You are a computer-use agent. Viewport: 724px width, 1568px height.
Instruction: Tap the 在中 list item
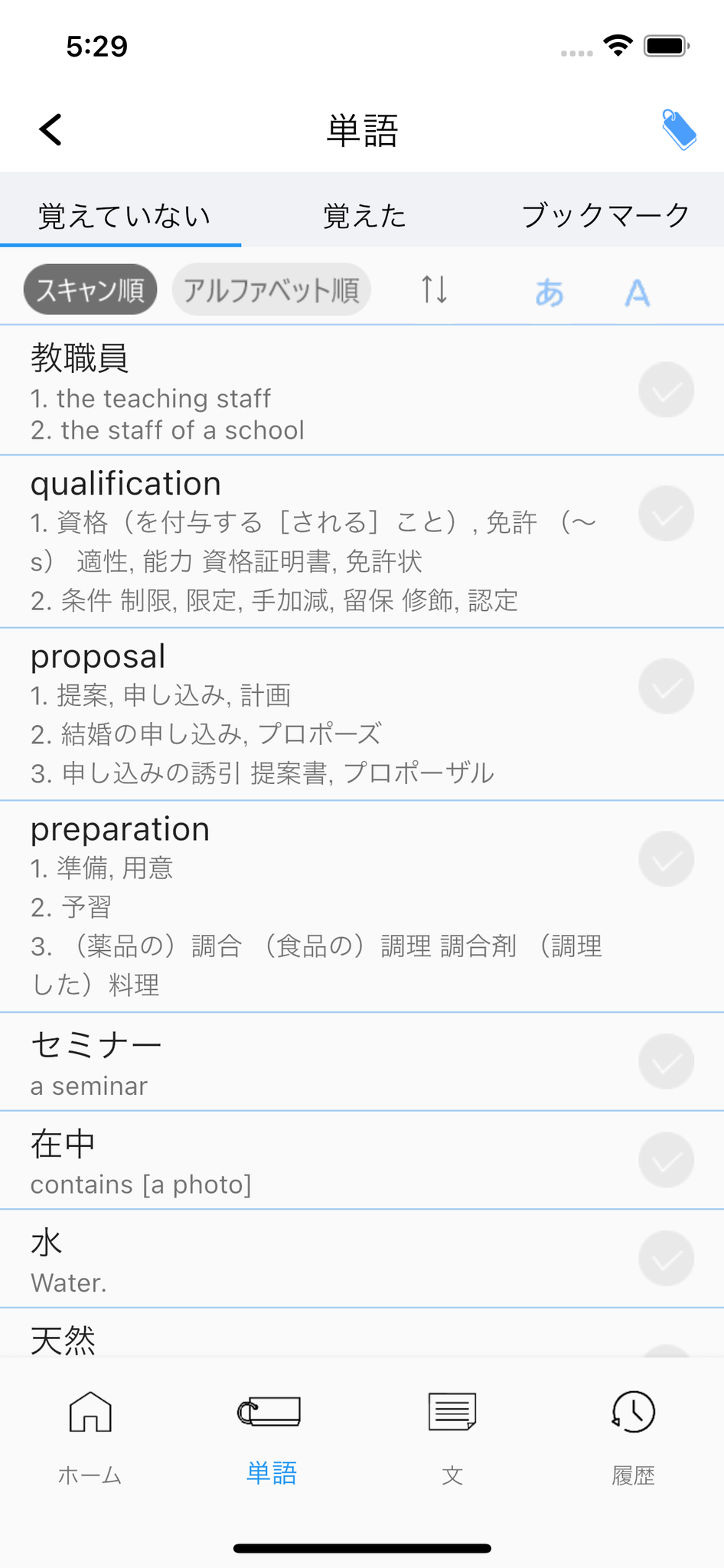click(306, 1161)
